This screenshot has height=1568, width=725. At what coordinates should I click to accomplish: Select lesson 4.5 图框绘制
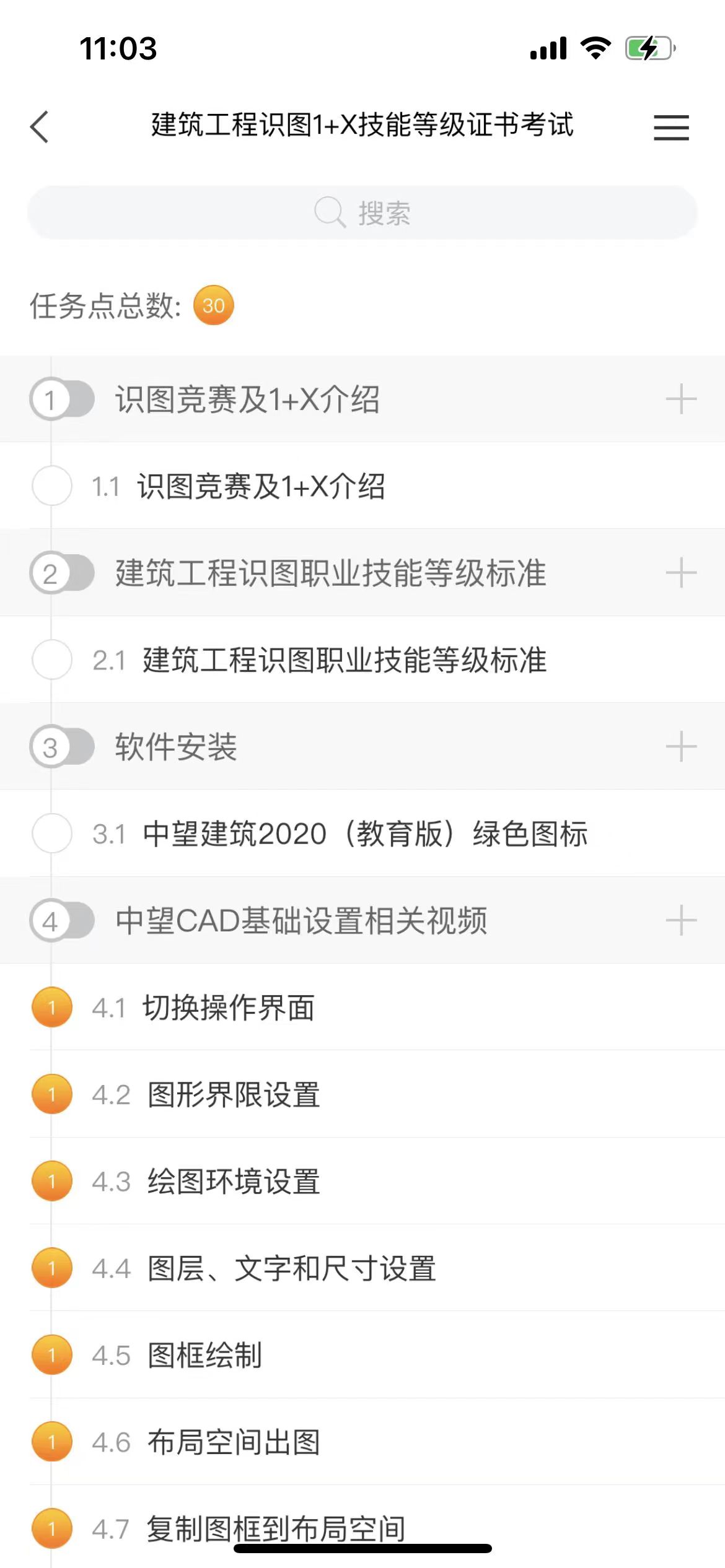pos(204,1355)
